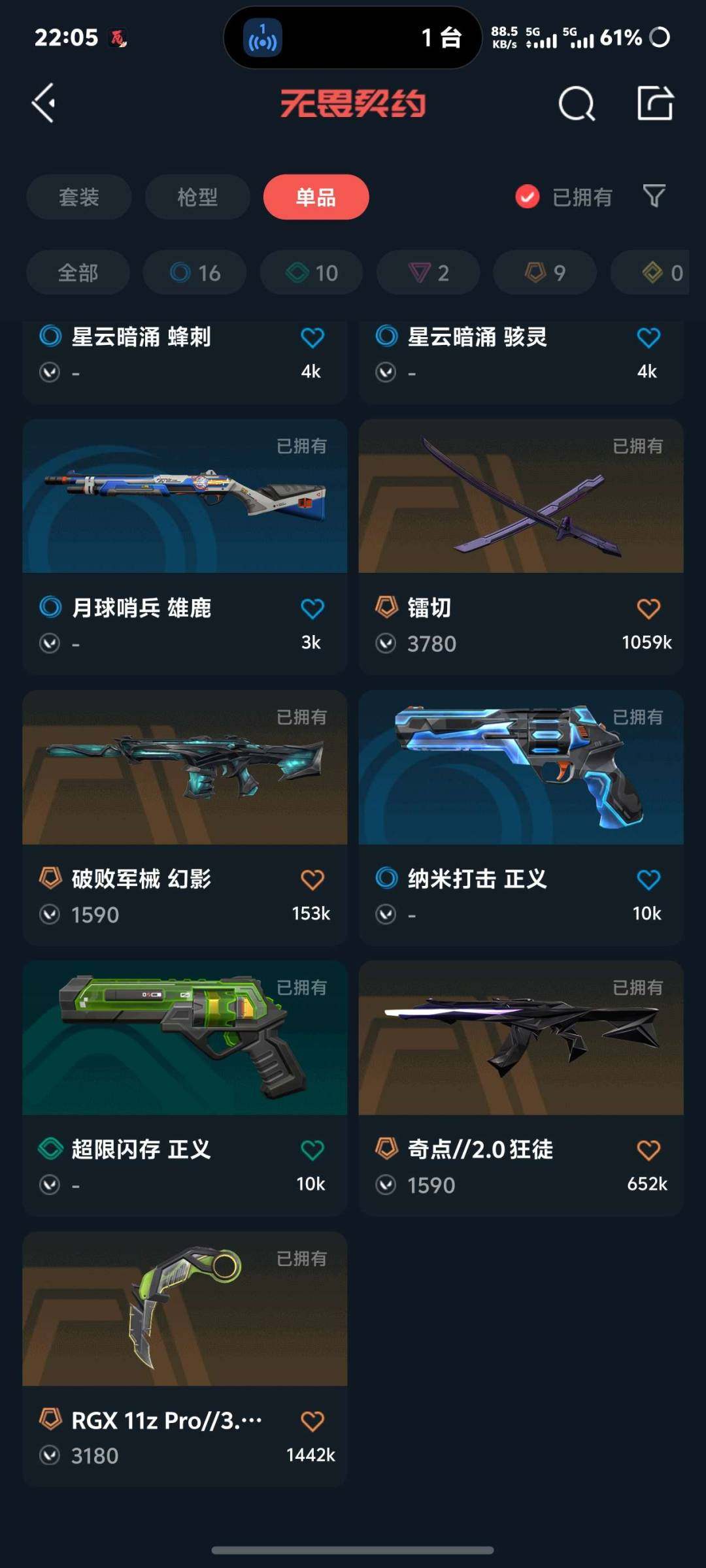Viewport: 706px width, 1568px height.
Task: Filter by the green tier chip showing 10
Action: [x=312, y=272]
